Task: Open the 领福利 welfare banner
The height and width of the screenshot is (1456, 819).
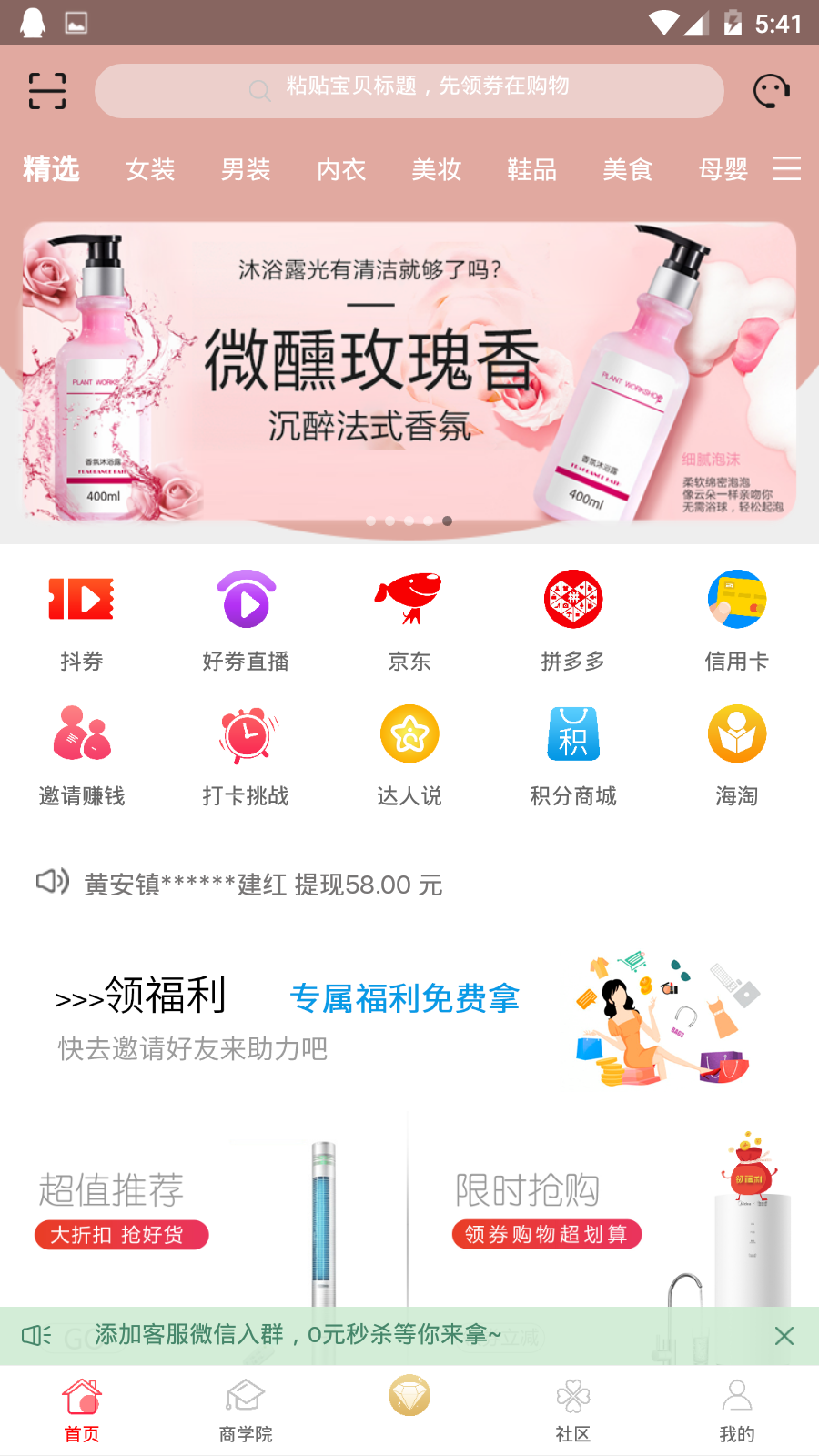Action: 409,1019
